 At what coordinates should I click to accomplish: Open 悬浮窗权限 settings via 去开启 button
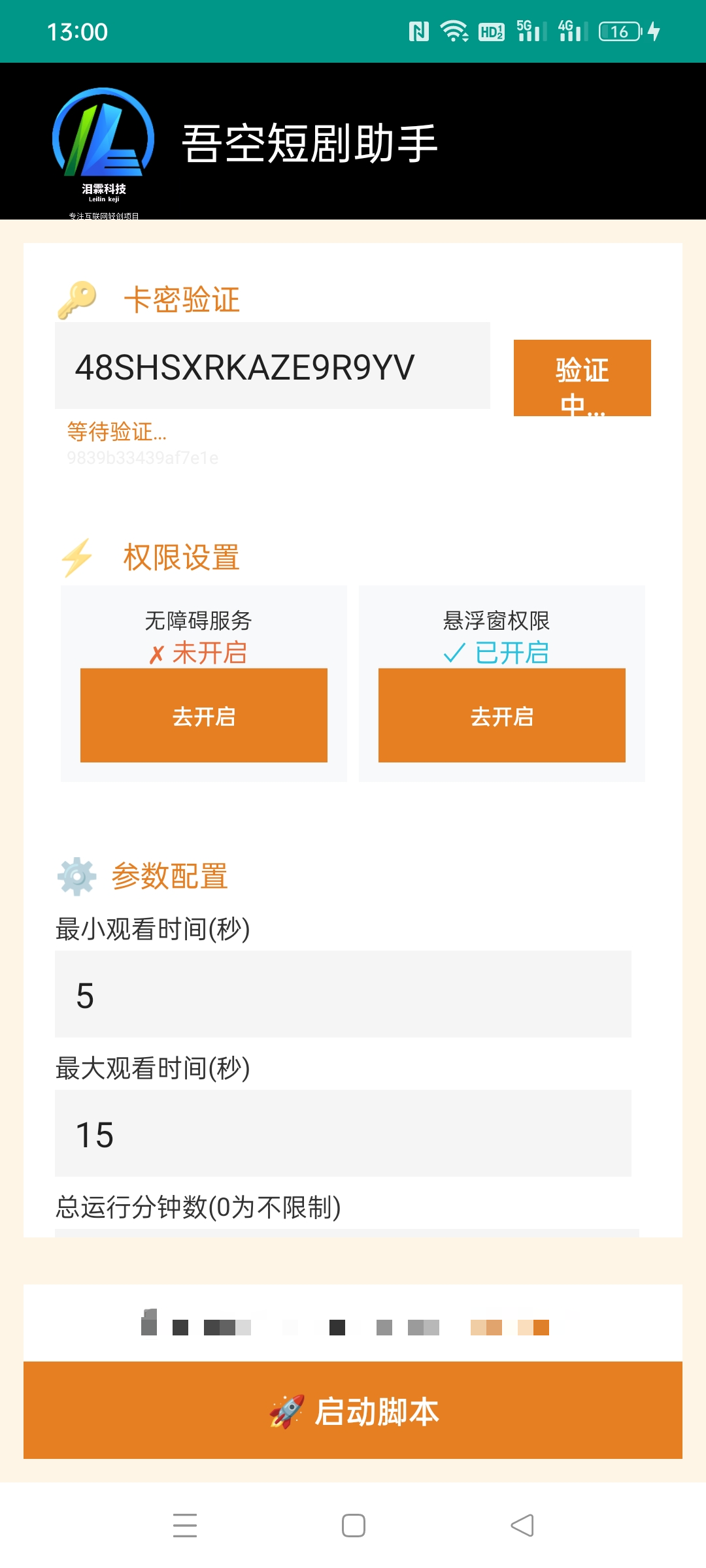pyautogui.click(x=502, y=715)
